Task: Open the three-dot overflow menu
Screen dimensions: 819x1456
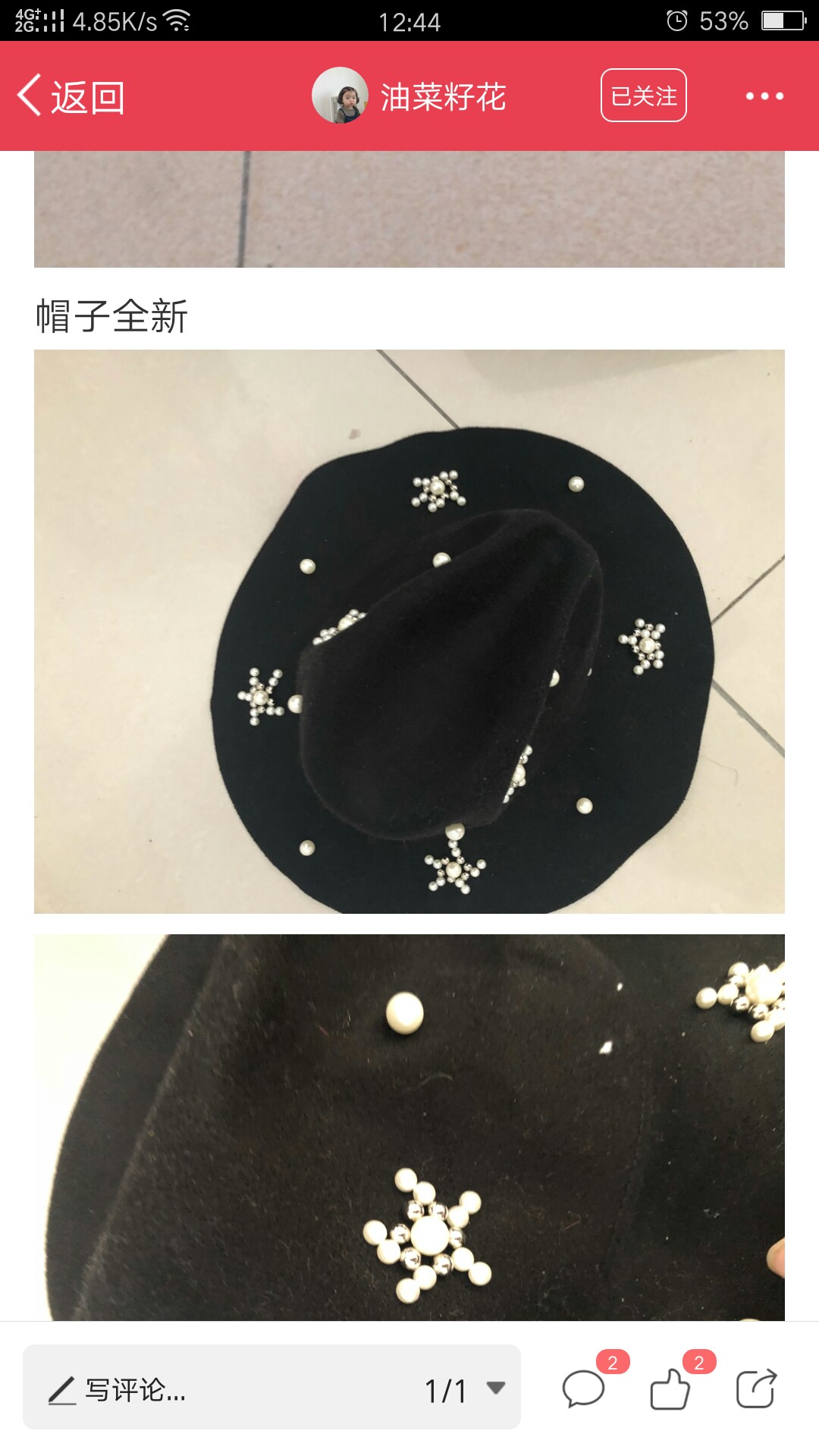Action: pyautogui.click(x=764, y=96)
